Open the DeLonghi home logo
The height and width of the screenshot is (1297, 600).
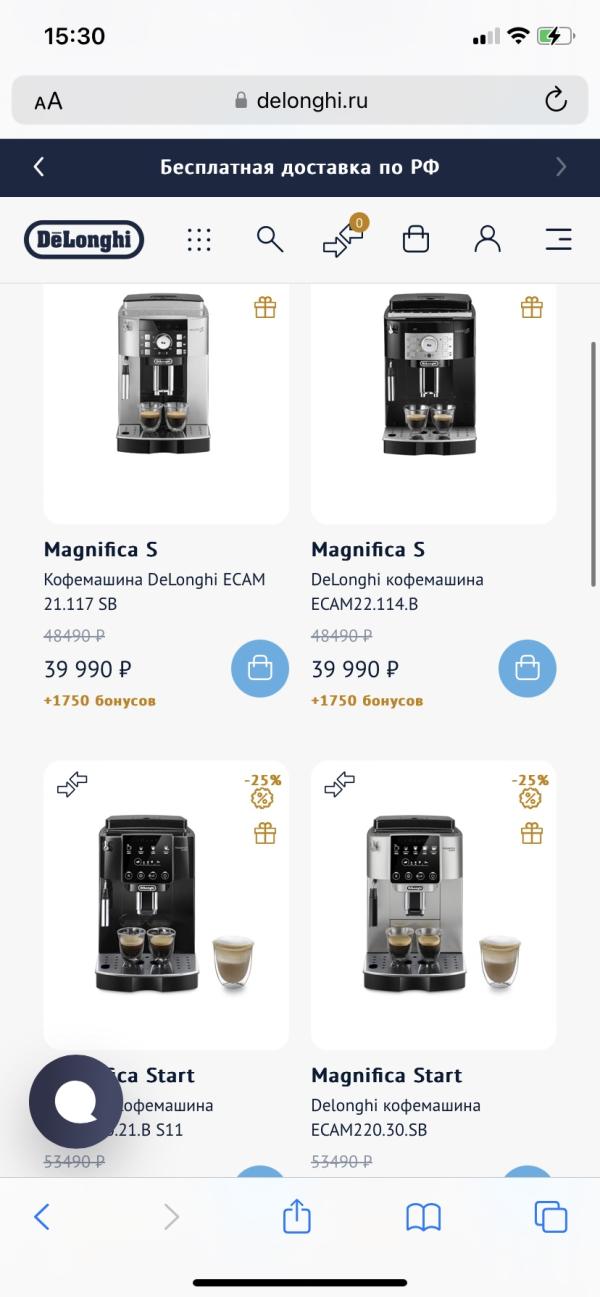pyautogui.click(x=84, y=240)
